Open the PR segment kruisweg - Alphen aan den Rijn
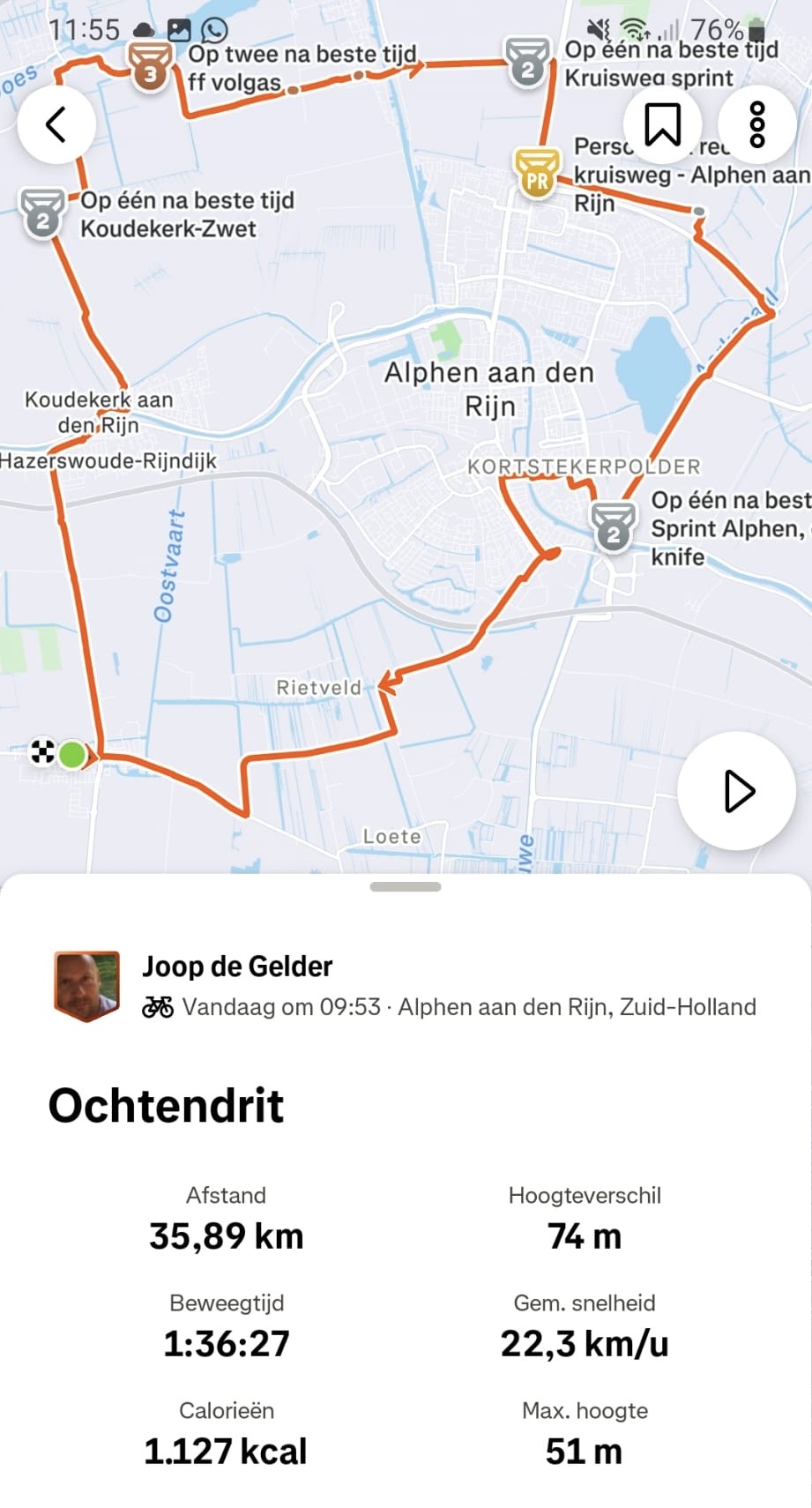 click(x=537, y=173)
